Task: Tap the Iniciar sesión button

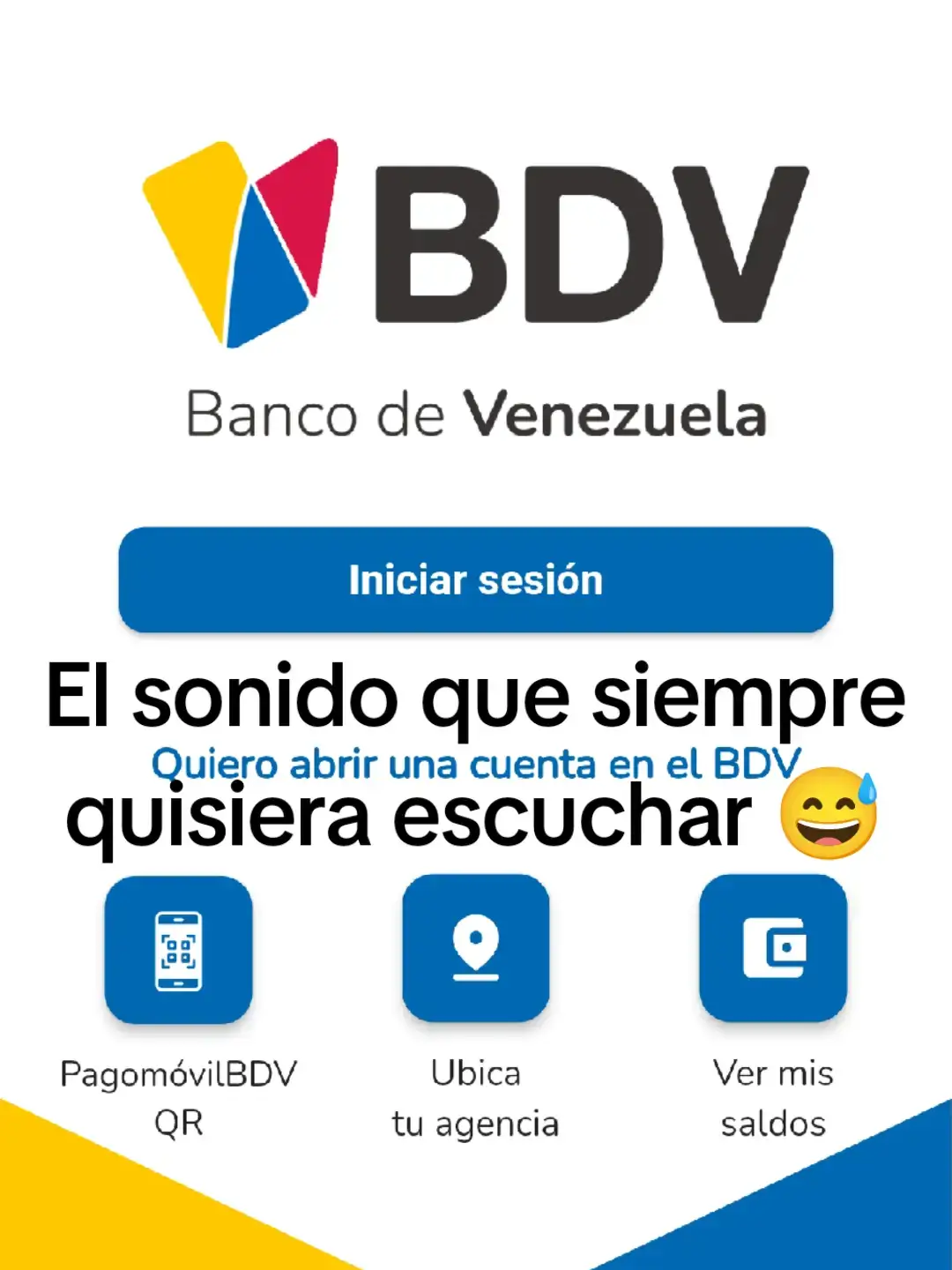Action: [476, 579]
